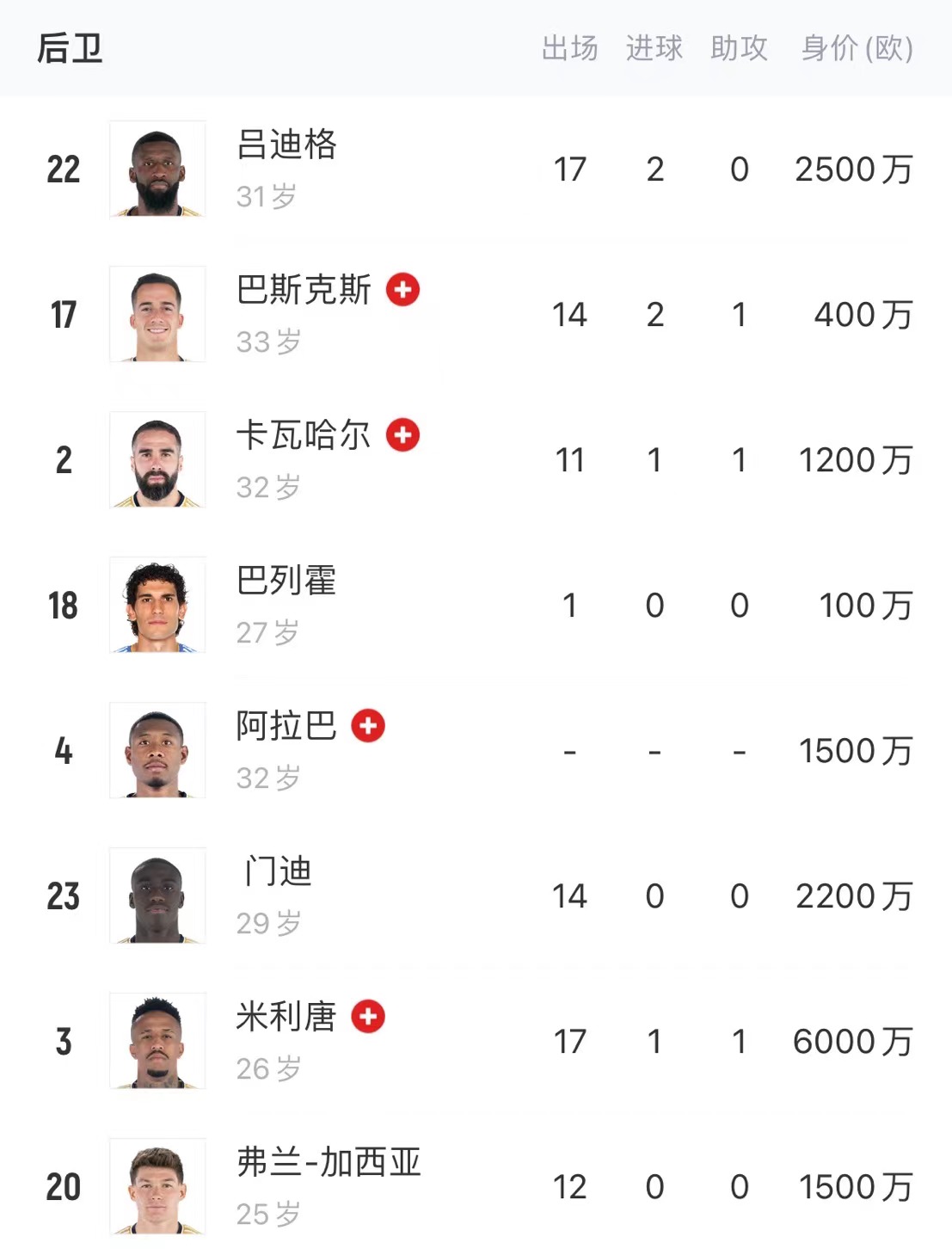Select the 弗兰-加西亚 row
The width and height of the screenshot is (952, 1249).
point(329,1162)
